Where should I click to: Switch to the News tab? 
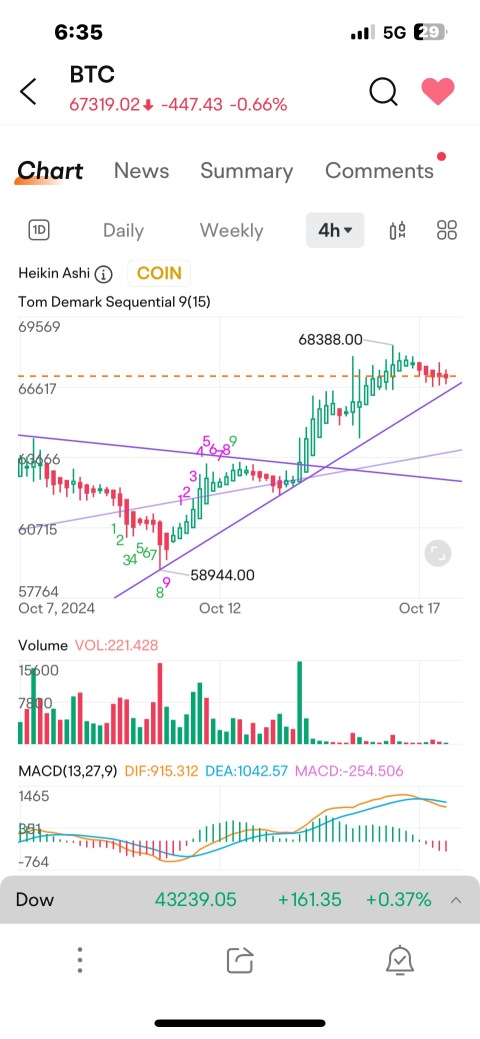141,170
